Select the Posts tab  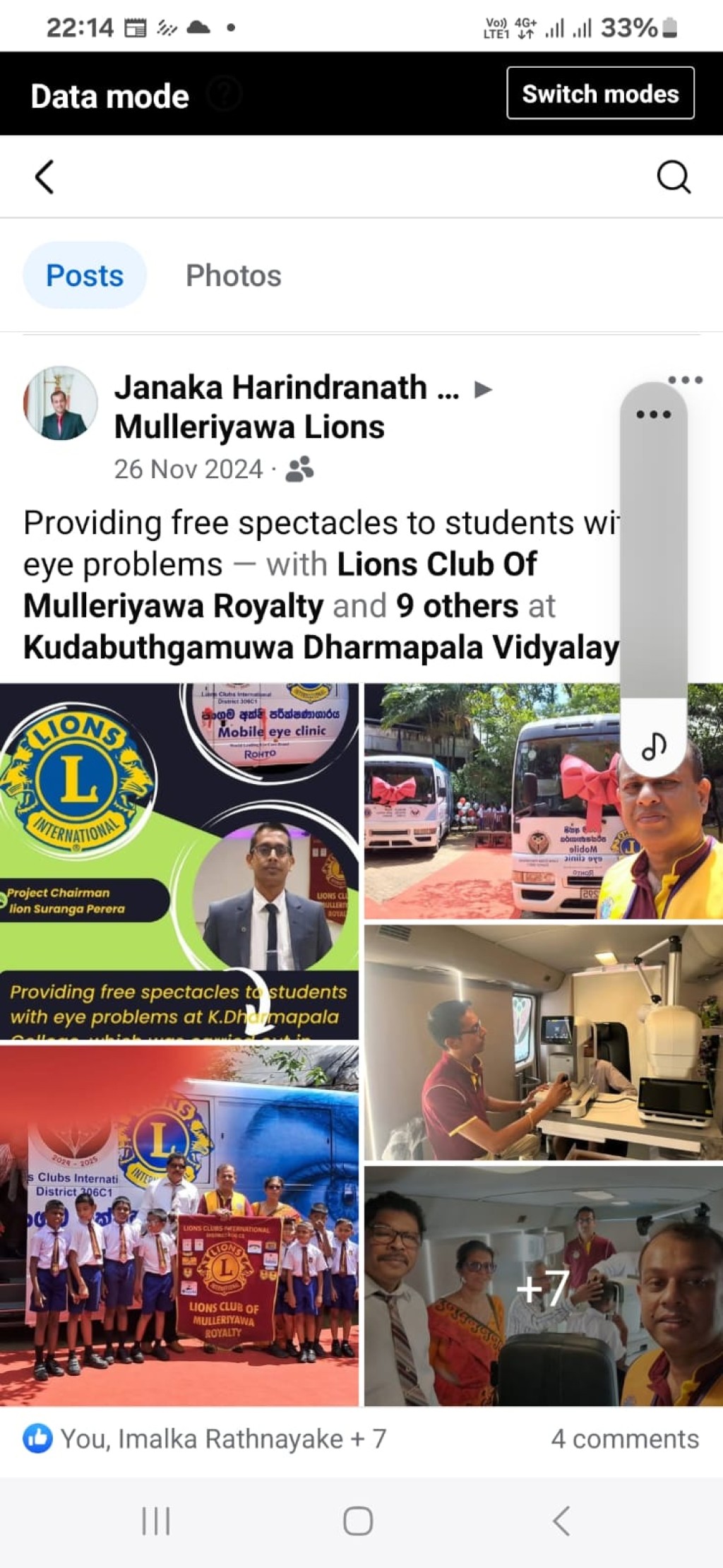[85, 275]
